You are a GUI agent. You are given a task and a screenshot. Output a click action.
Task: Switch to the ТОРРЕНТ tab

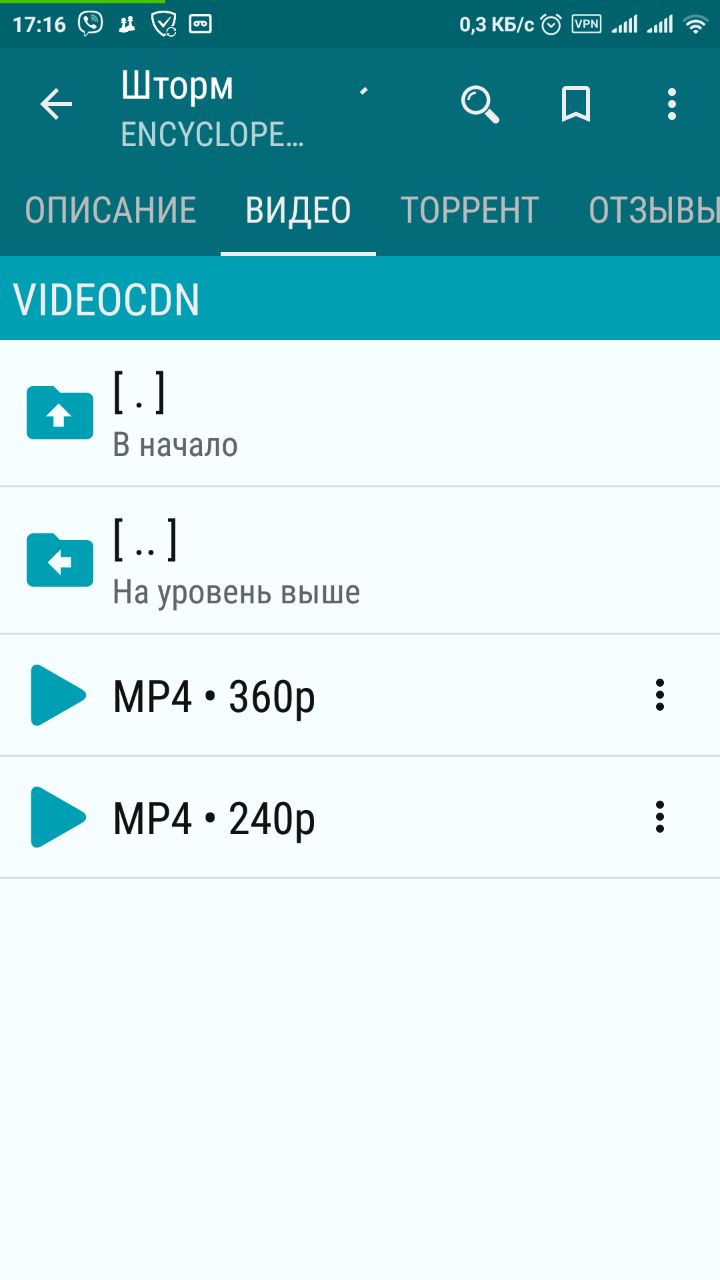click(x=470, y=210)
